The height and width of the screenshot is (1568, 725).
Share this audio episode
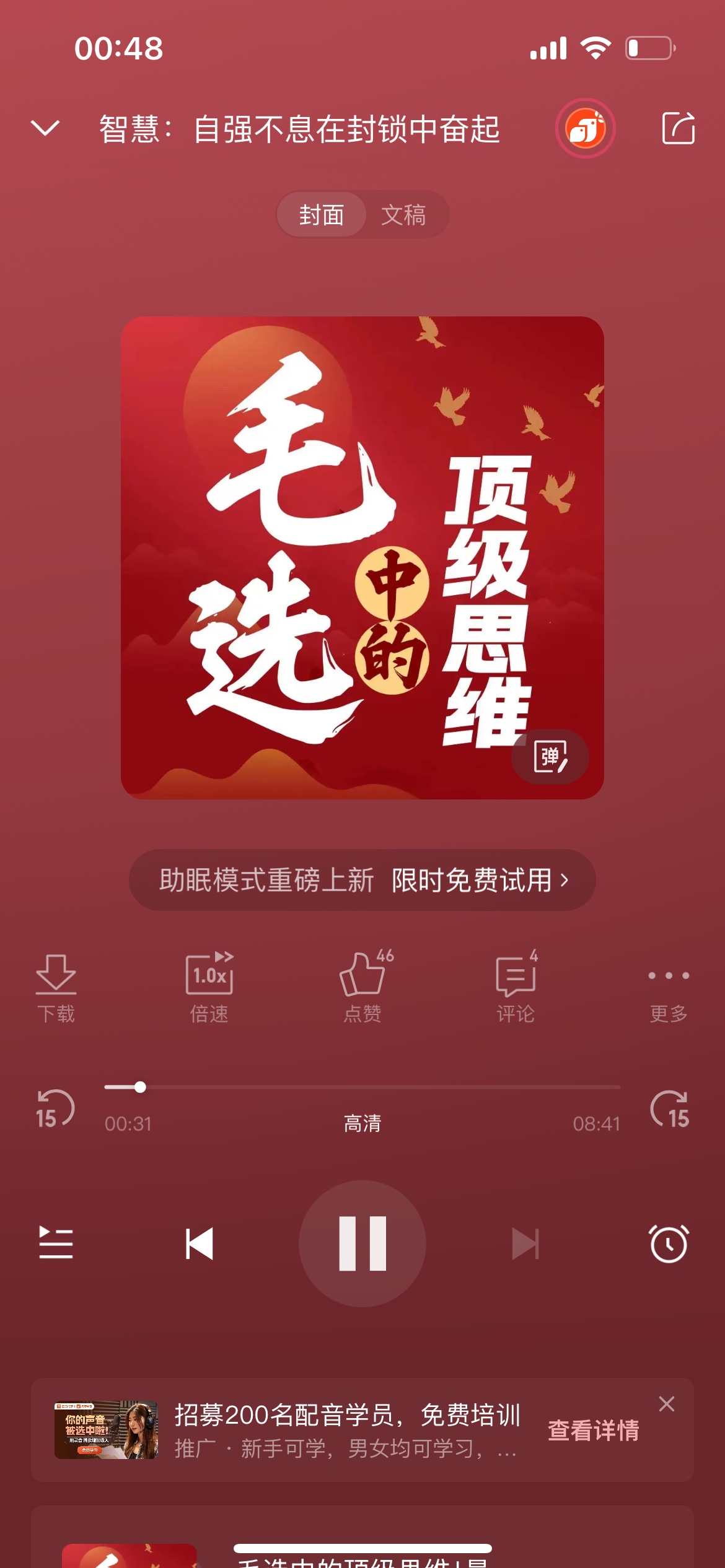pos(678,128)
